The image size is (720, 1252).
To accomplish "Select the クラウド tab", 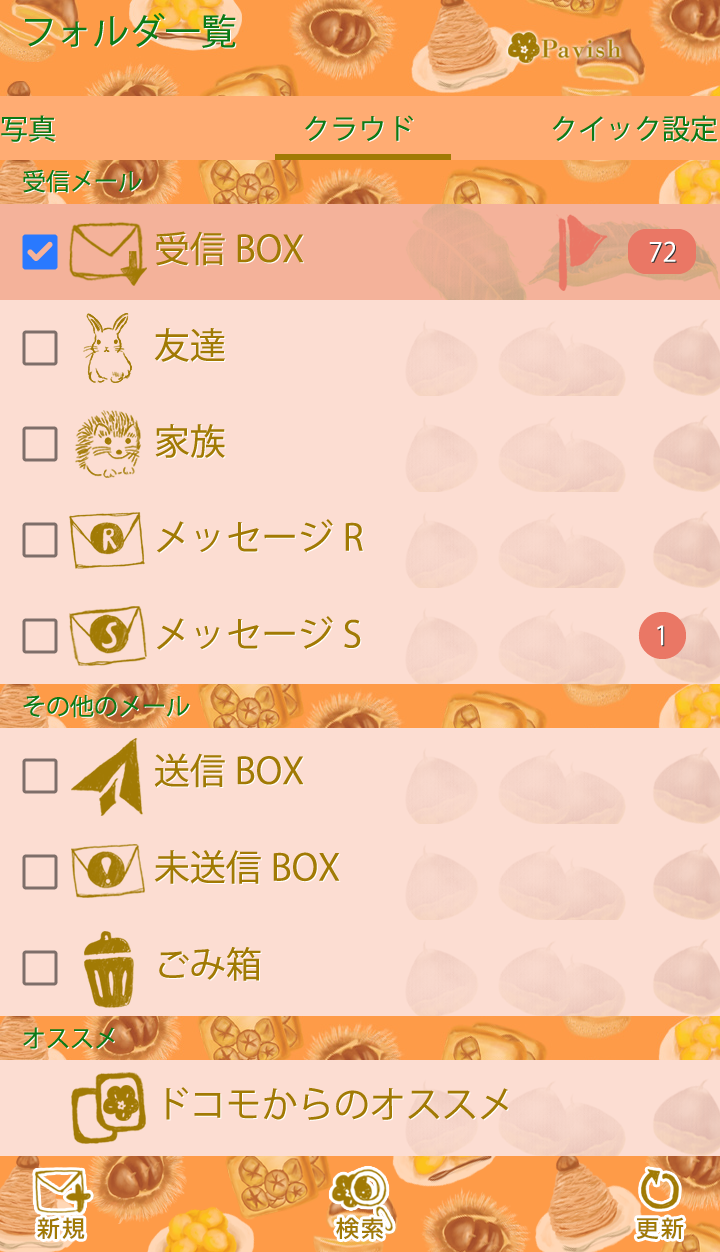I will click(360, 129).
